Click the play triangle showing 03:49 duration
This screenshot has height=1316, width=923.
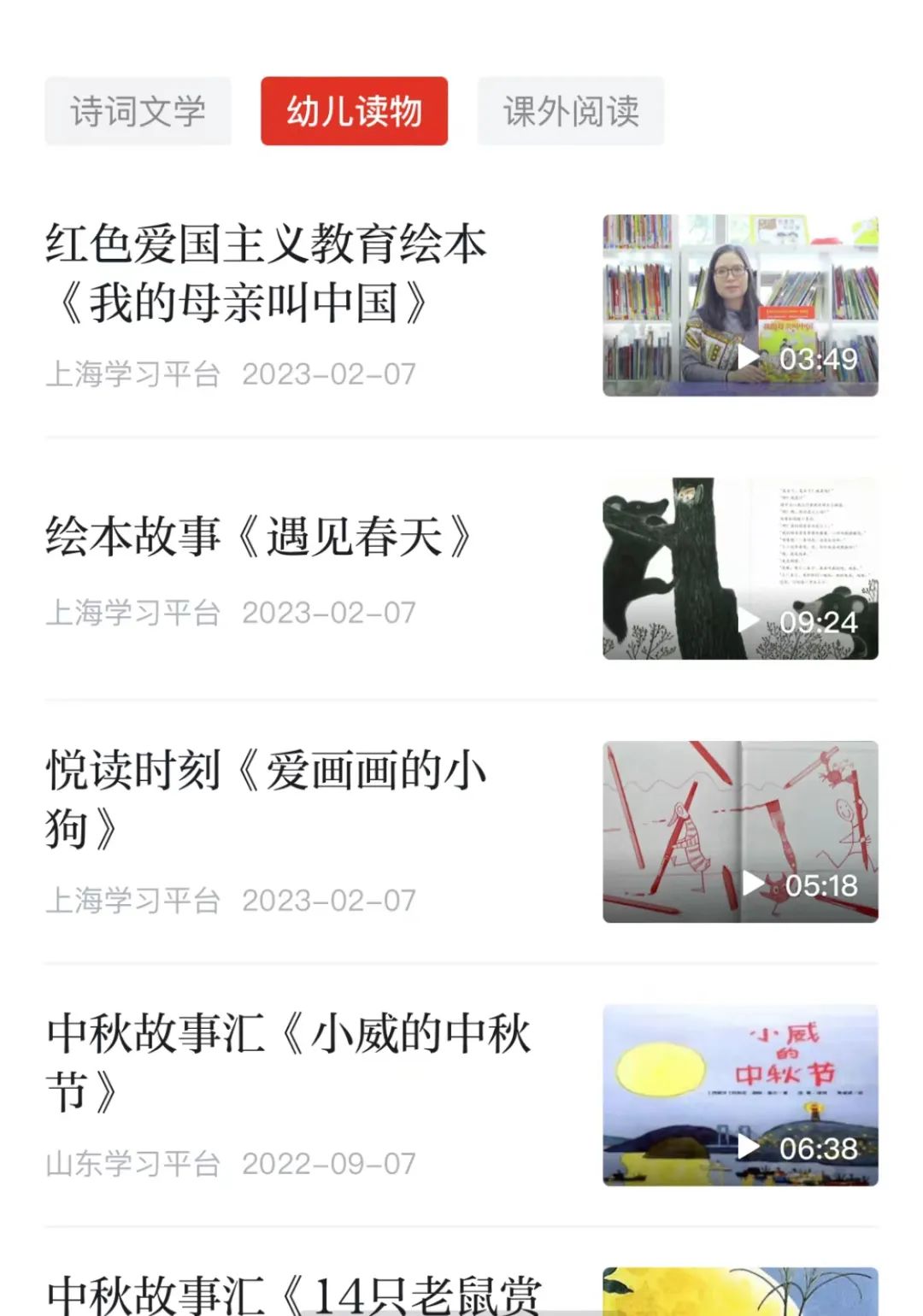click(752, 356)
